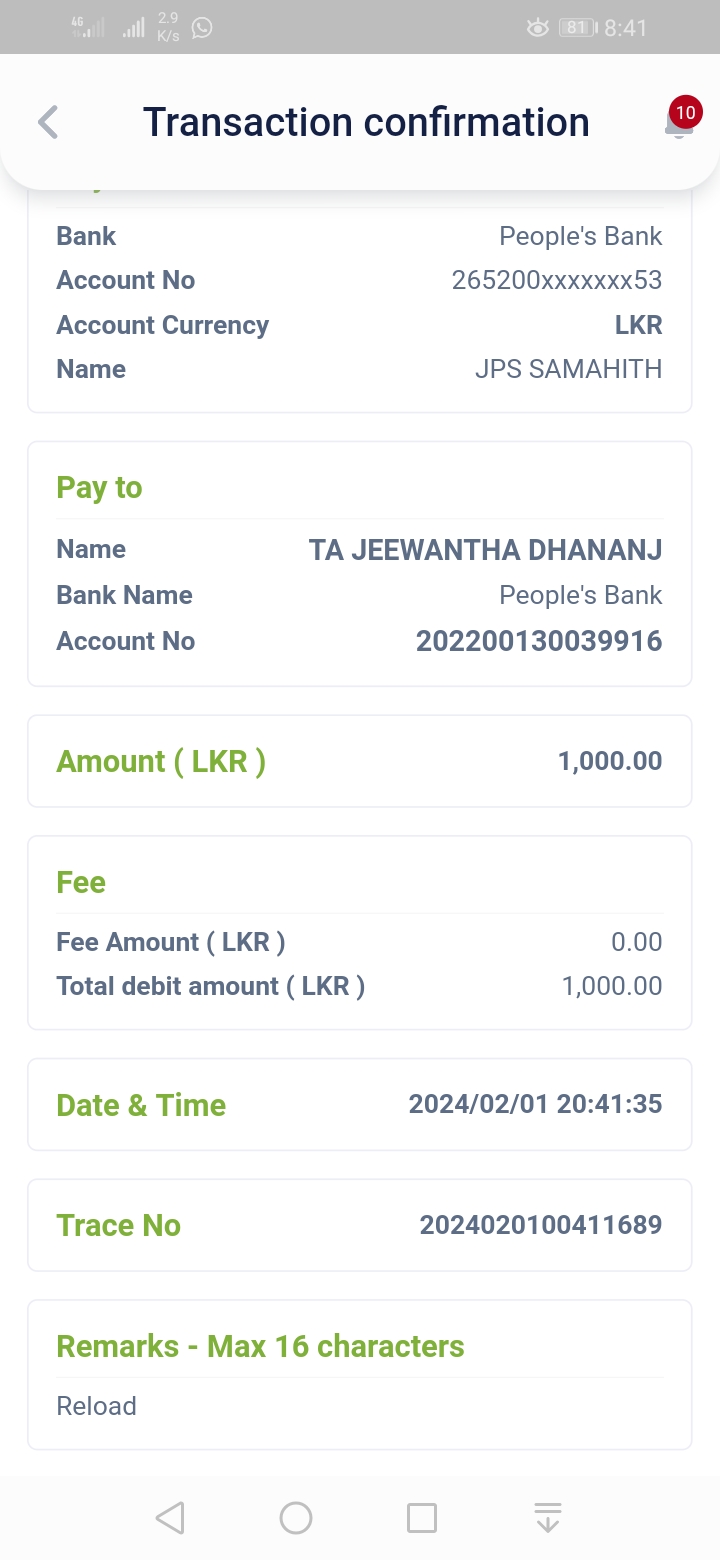Hide the navigation bar with down-arrow icon
This screenshot has width=720, height=1560.
(x=548, y=1518)
